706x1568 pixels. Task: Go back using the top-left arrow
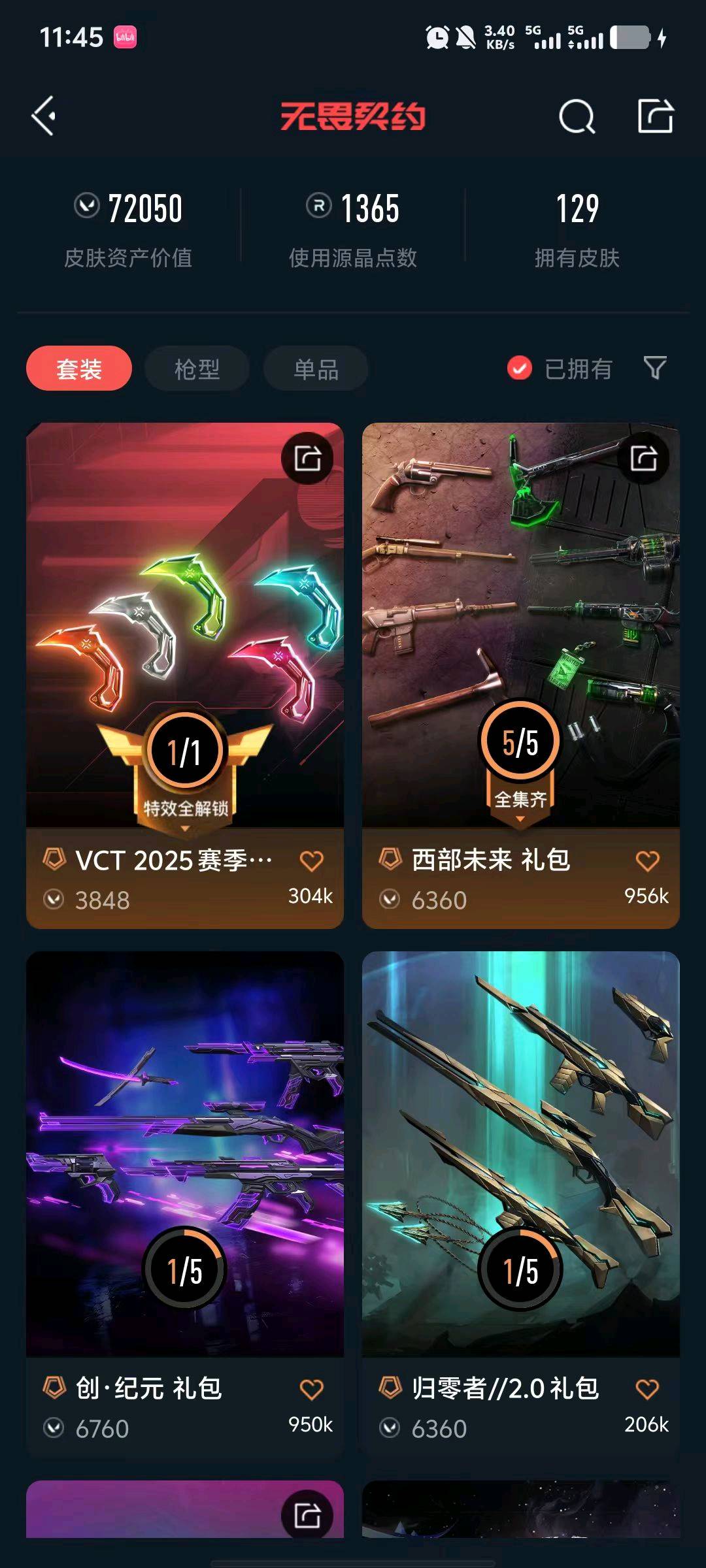[x=44, y=116]
